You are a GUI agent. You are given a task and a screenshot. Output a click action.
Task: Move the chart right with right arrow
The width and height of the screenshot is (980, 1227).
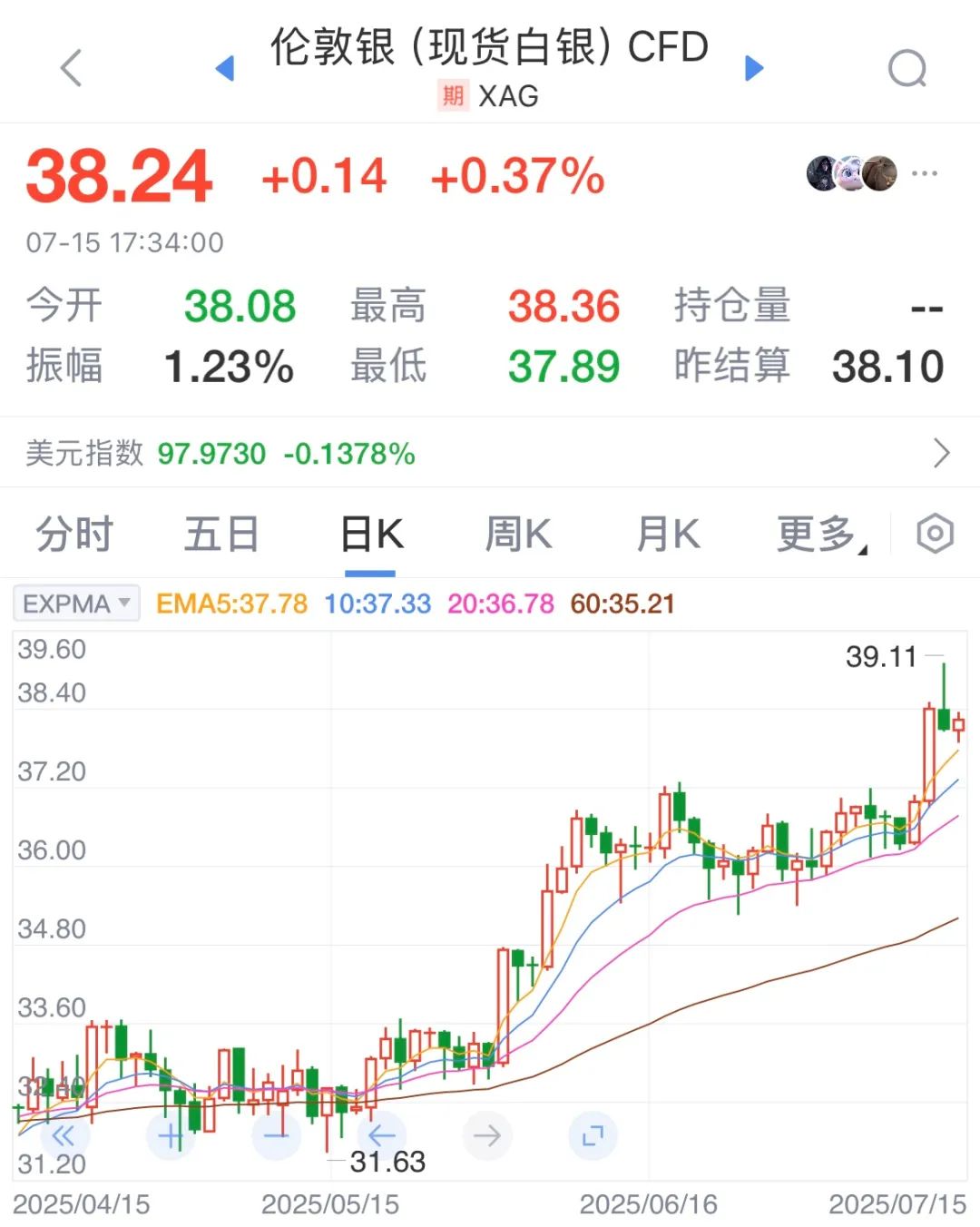(x=487, y=1135)
